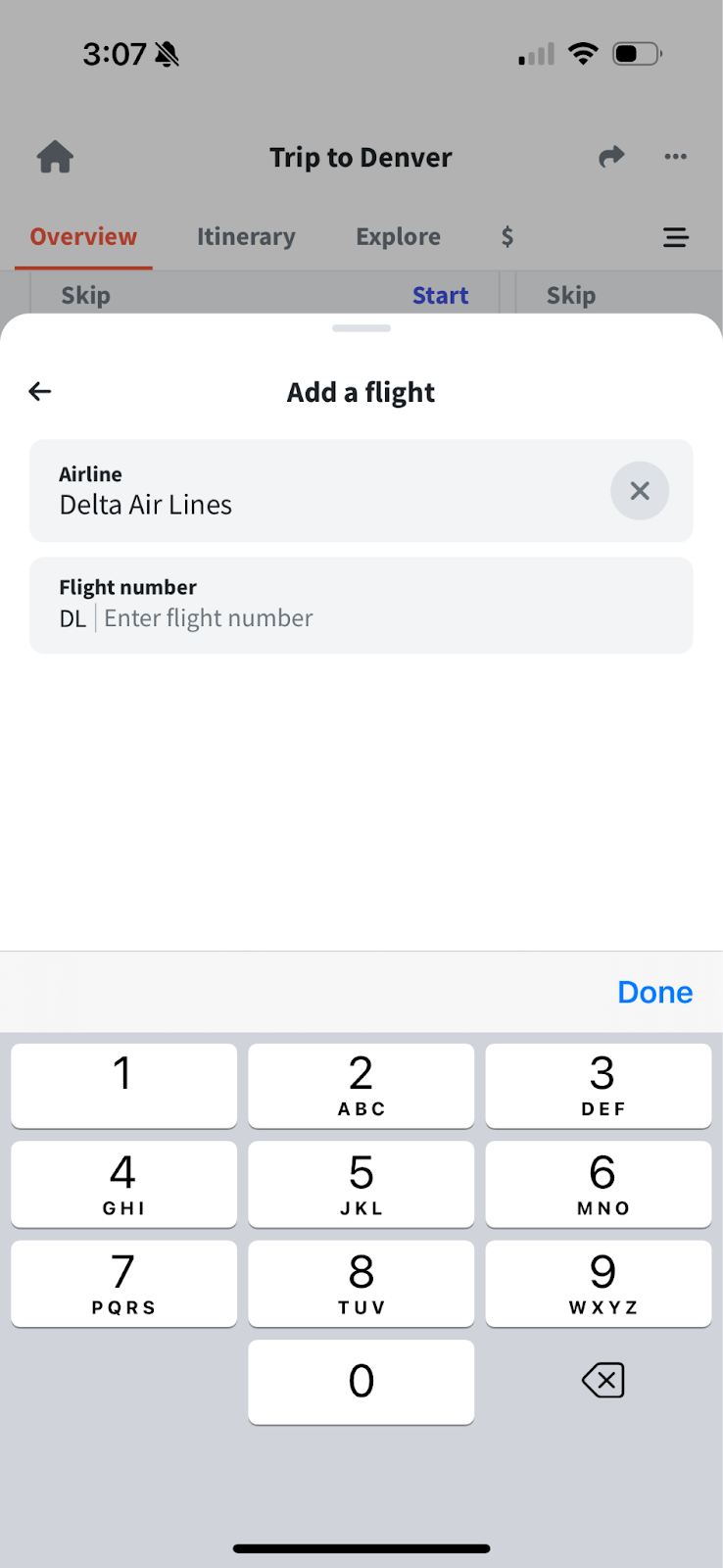The height and width of the screenshot is (1568, 723).
Task: Tap the sheet's drag handle
Action: click(361, 328)
